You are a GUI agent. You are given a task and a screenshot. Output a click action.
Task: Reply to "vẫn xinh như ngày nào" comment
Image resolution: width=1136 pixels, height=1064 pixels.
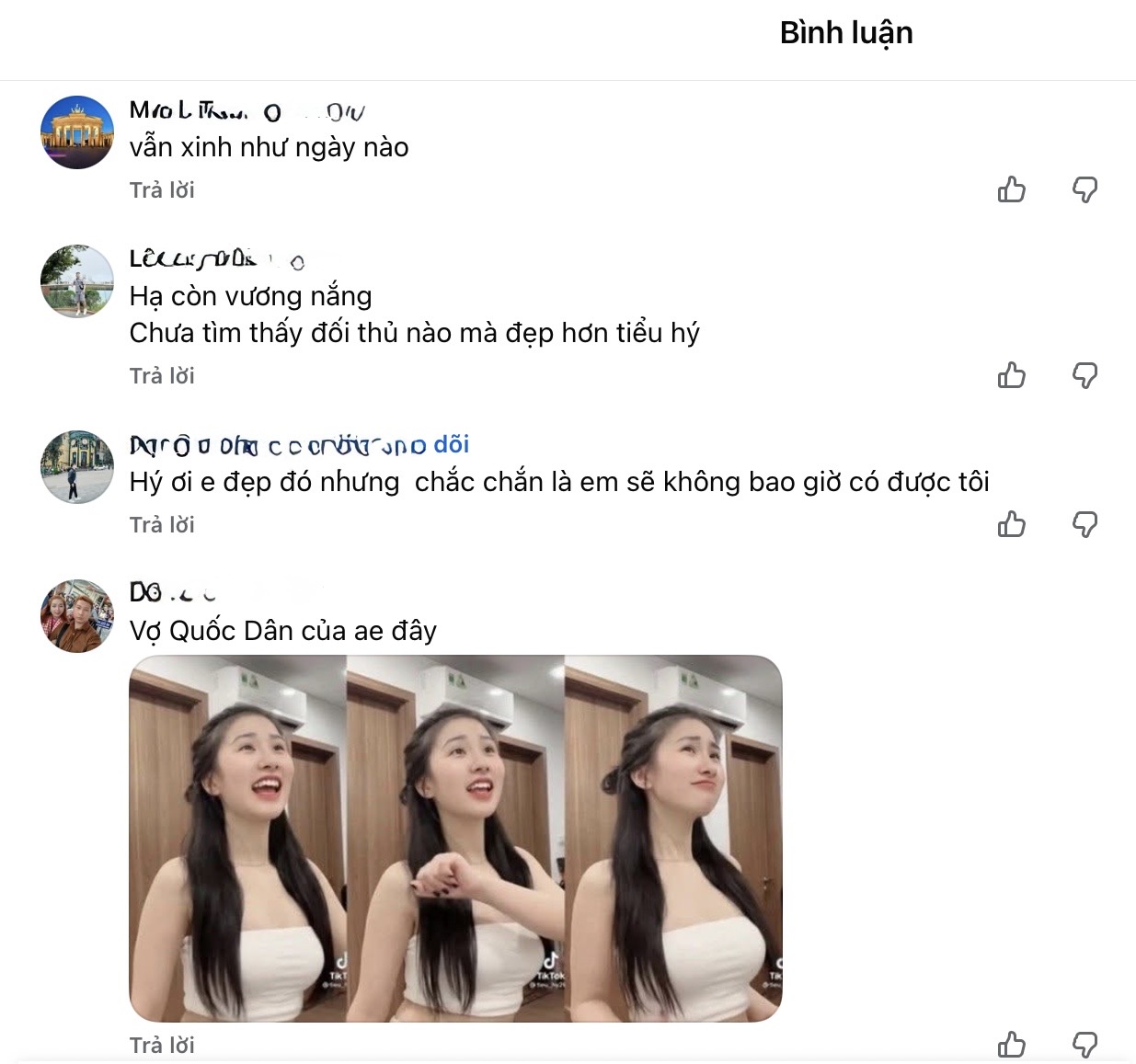pyautogui.click(x=162, y=190)
